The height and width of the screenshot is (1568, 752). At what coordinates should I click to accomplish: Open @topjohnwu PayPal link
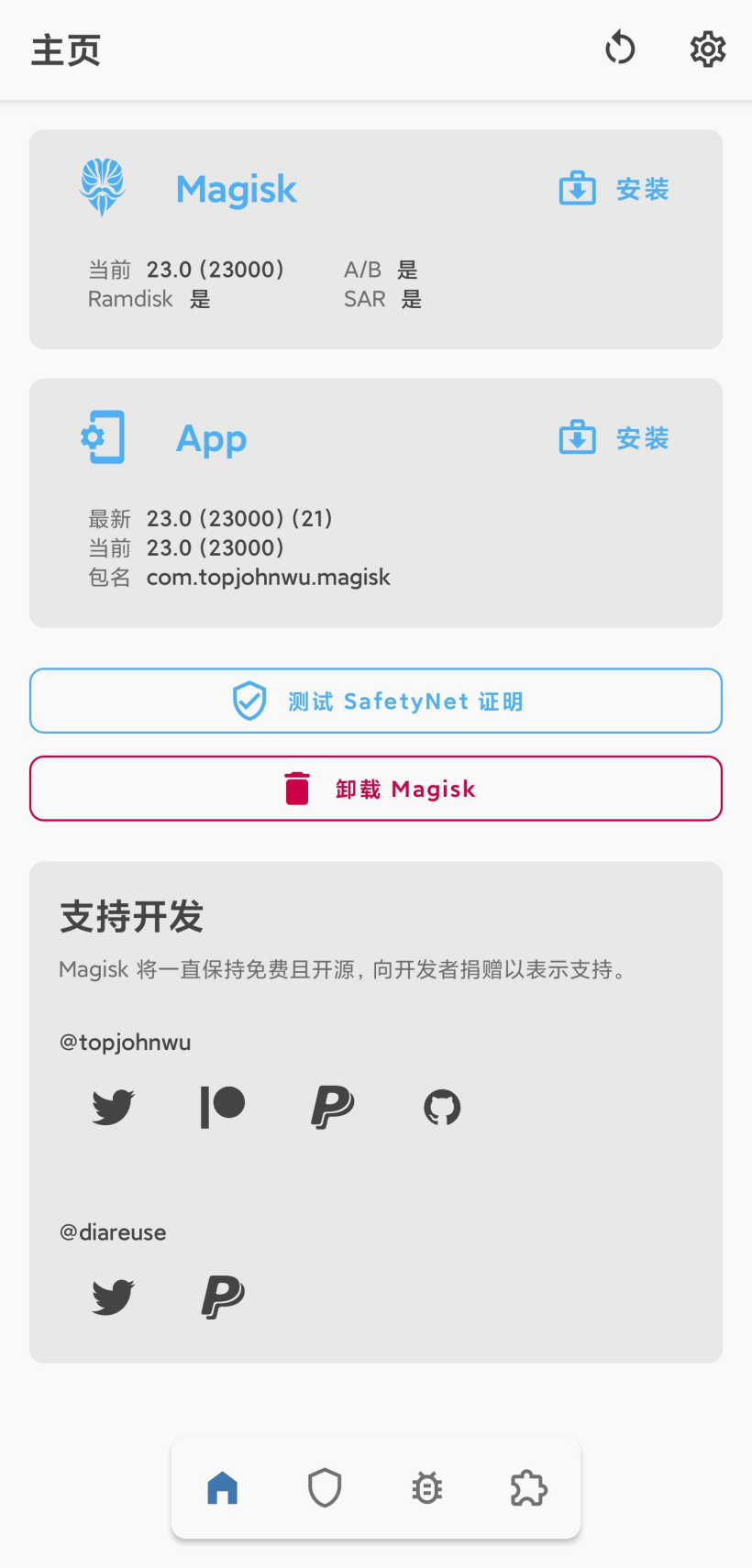[x=332, y=1107]
